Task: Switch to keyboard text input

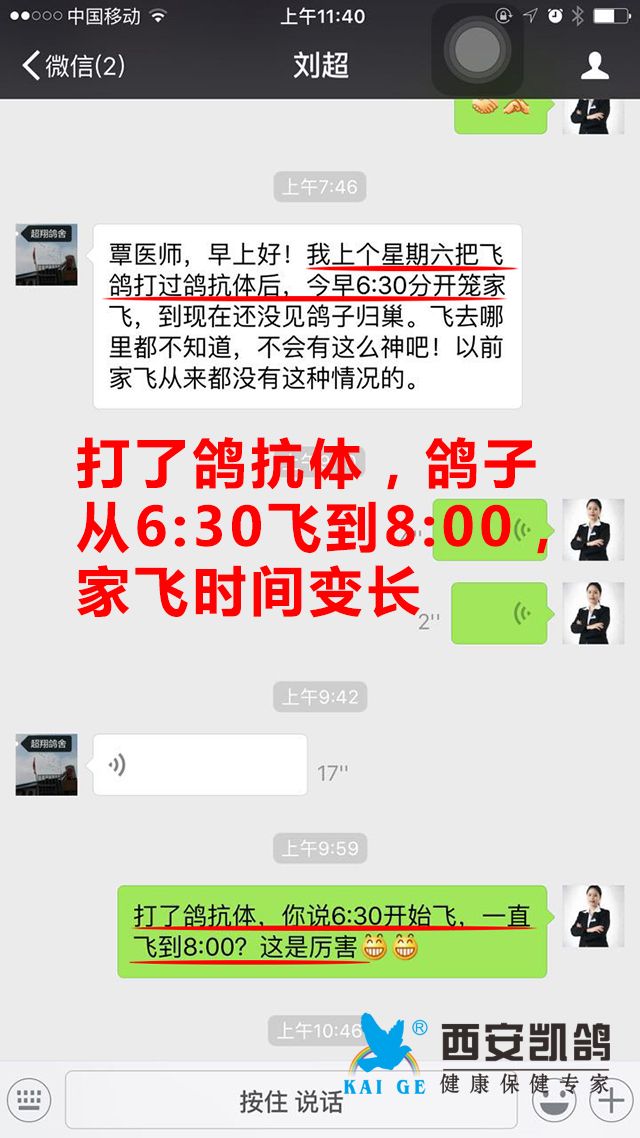Action: click(x=30, y=1100)
